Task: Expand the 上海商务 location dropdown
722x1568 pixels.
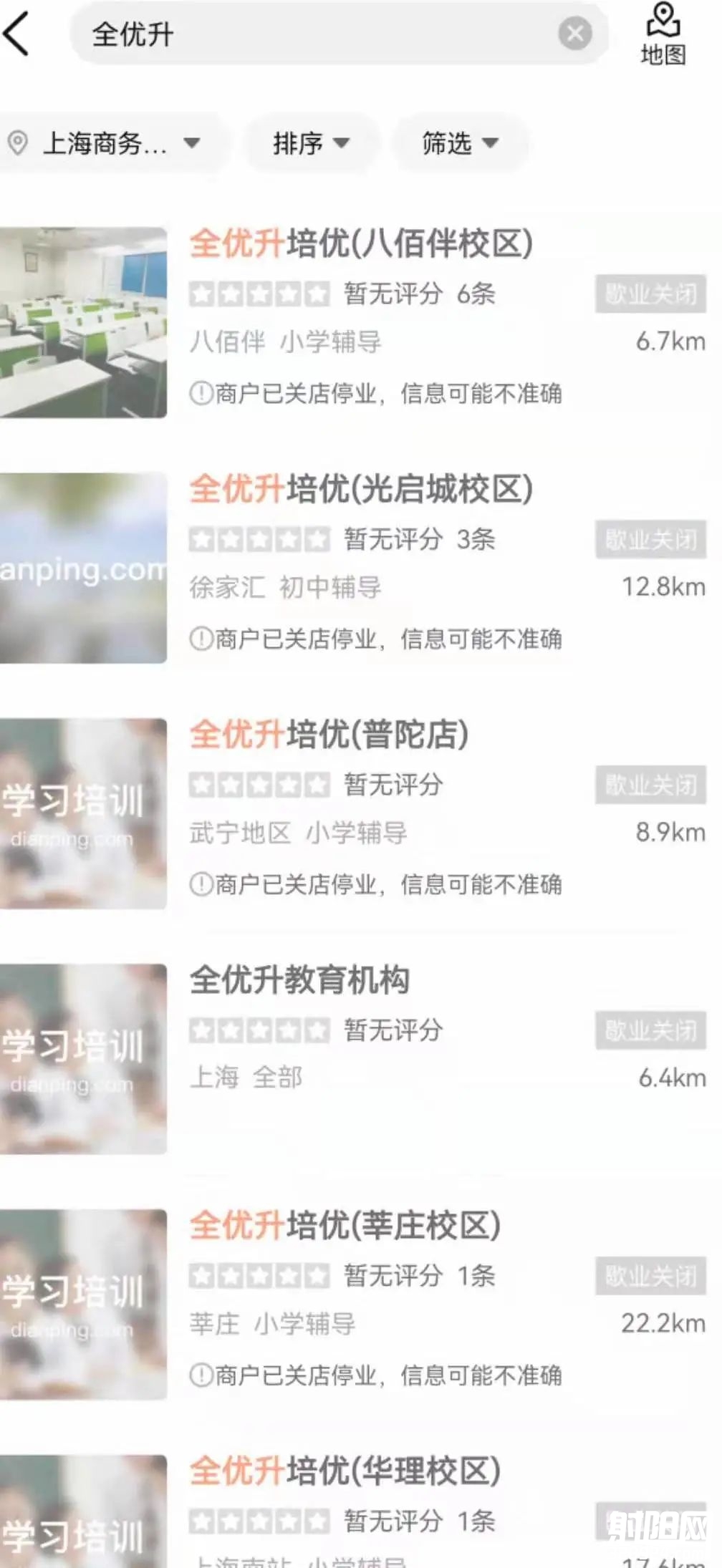Action: click(107, 143)
